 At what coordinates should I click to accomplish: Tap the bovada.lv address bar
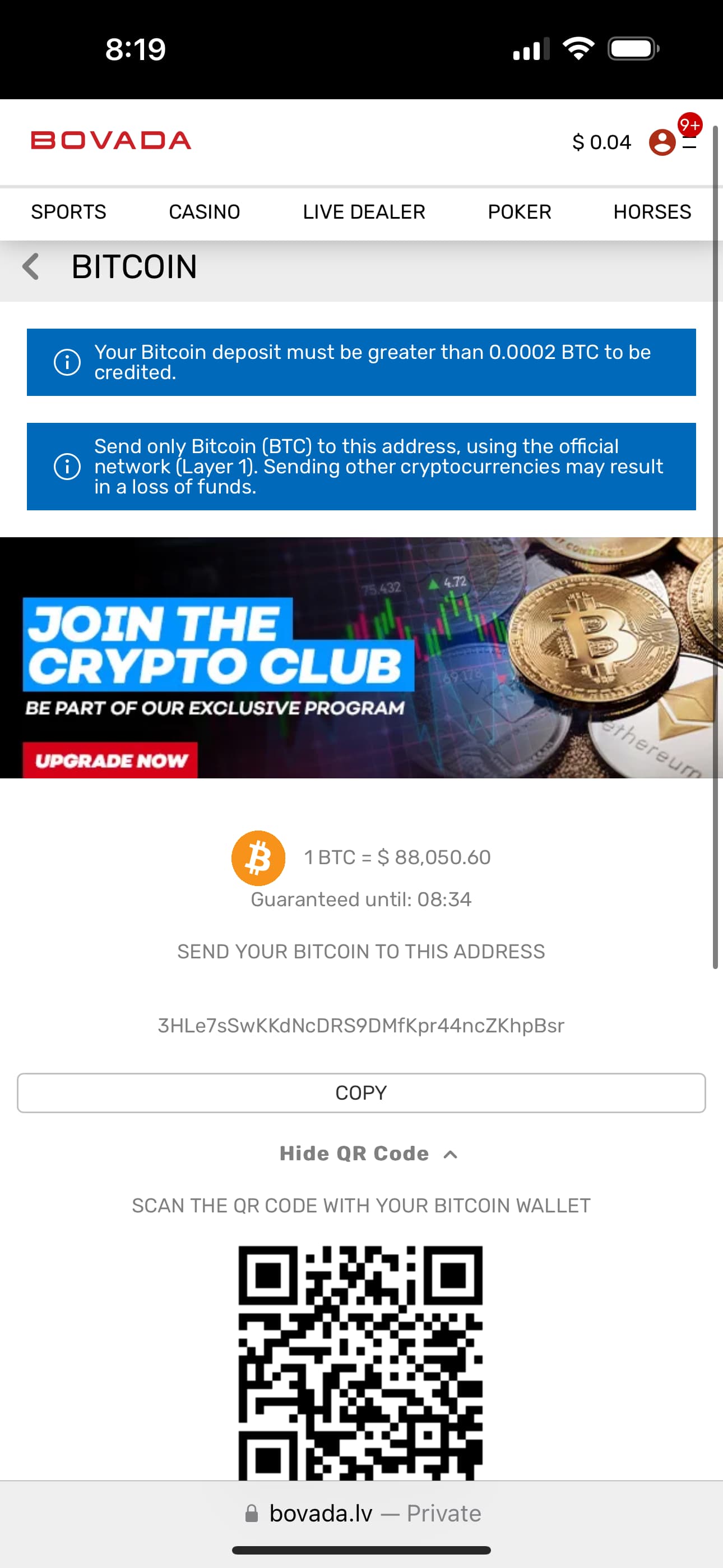point(361,1513)
